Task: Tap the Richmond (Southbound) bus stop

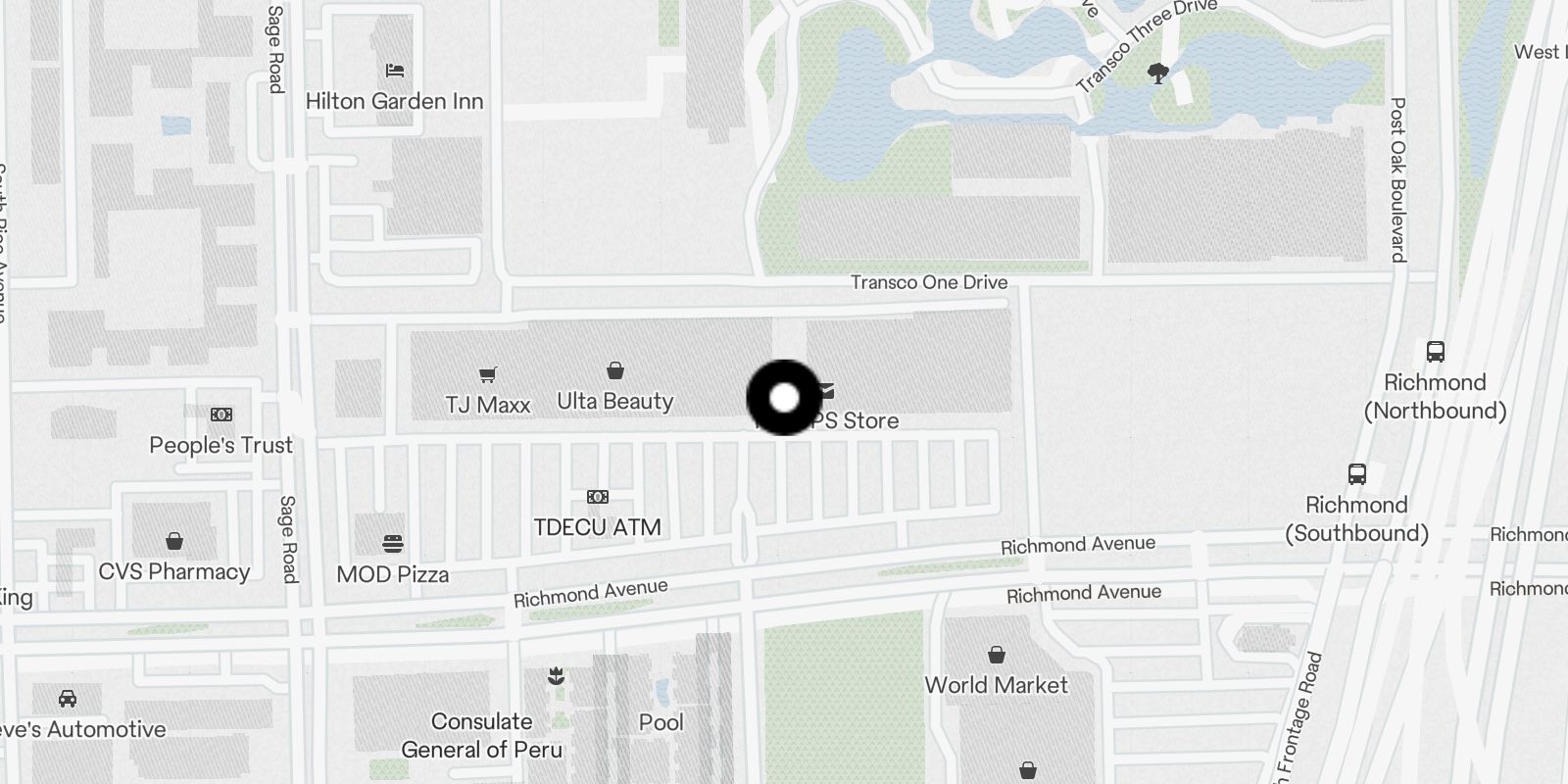Action: click(x=1356, y=474)
